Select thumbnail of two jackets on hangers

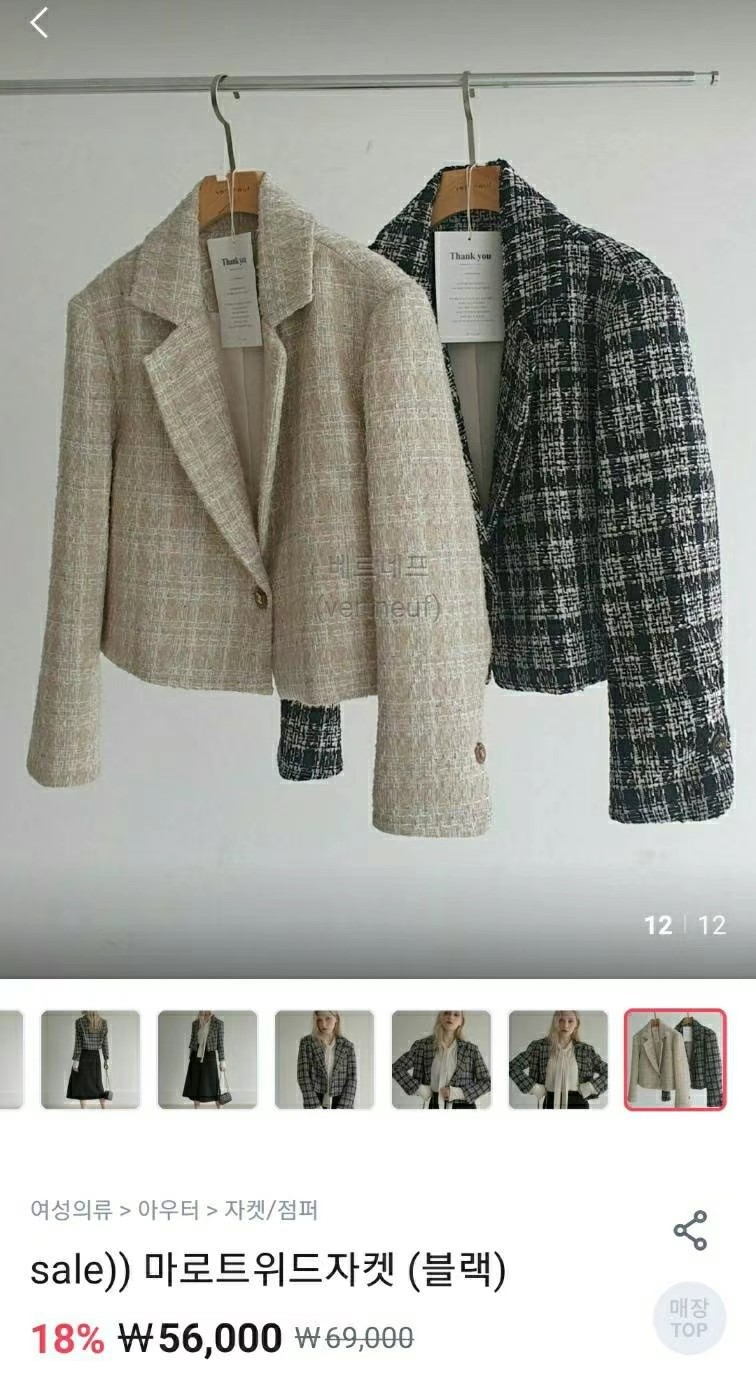(x=675, y=1060)
